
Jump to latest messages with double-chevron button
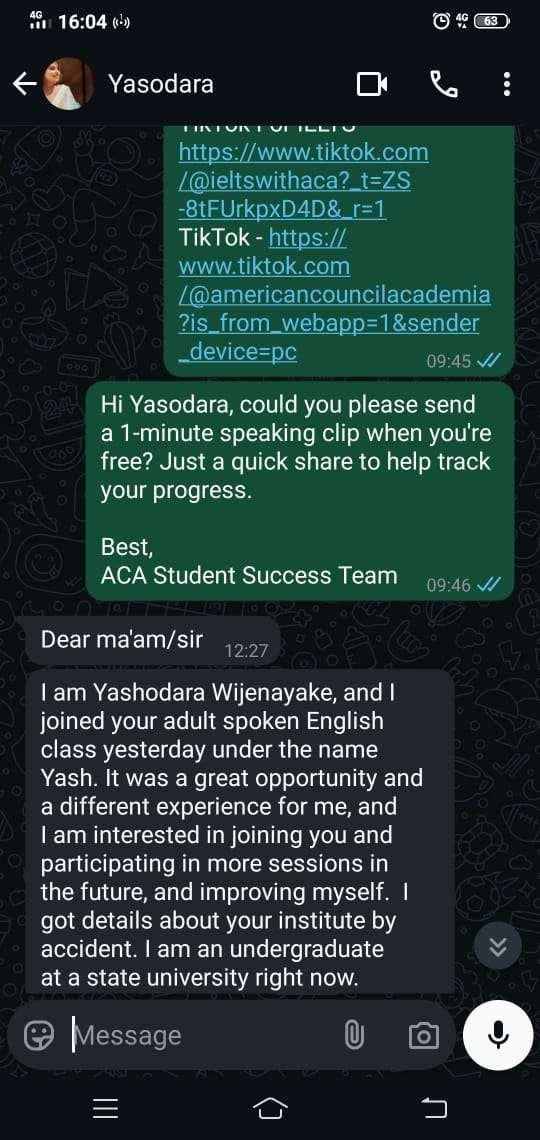pyautogui.click(x=498, y=946)
